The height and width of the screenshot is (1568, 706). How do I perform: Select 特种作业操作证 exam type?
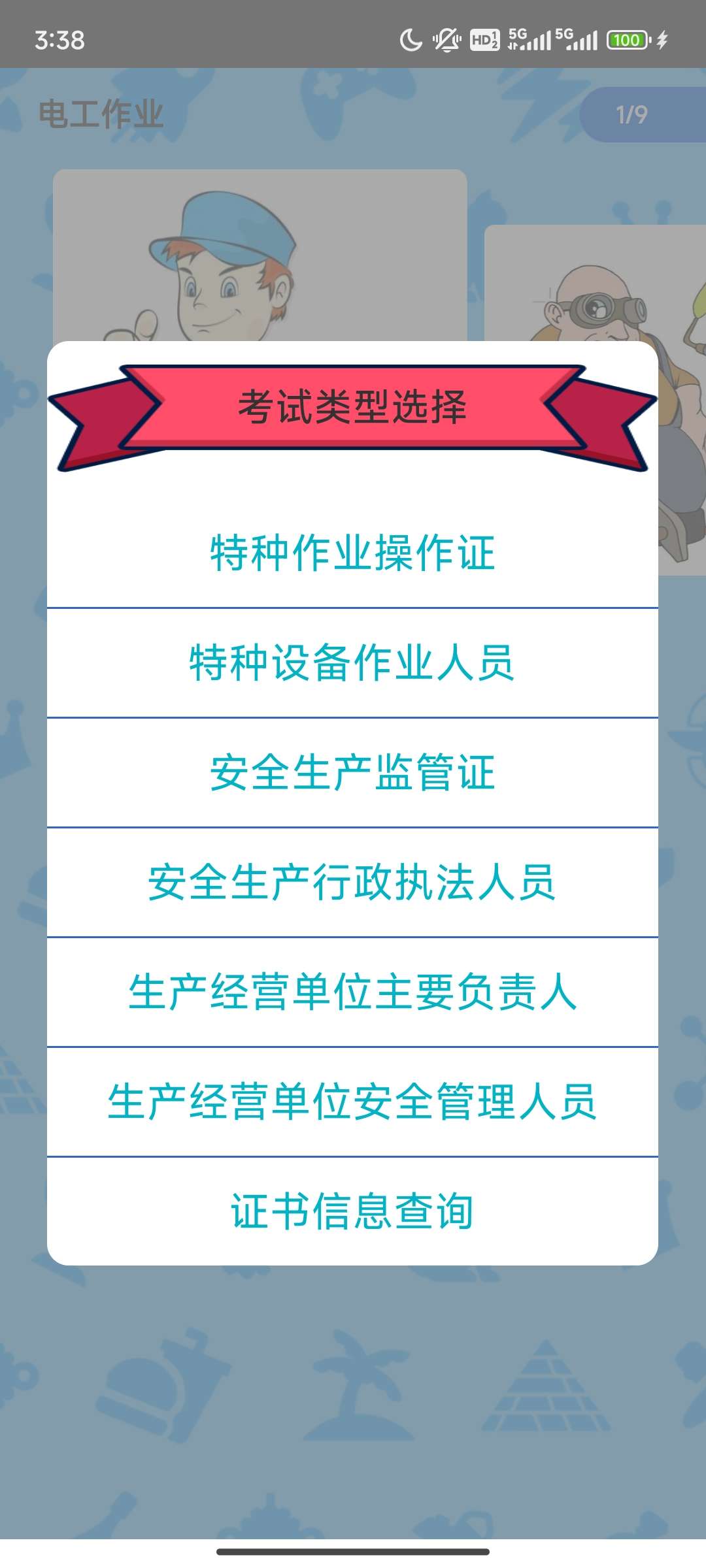pos(352,553)
